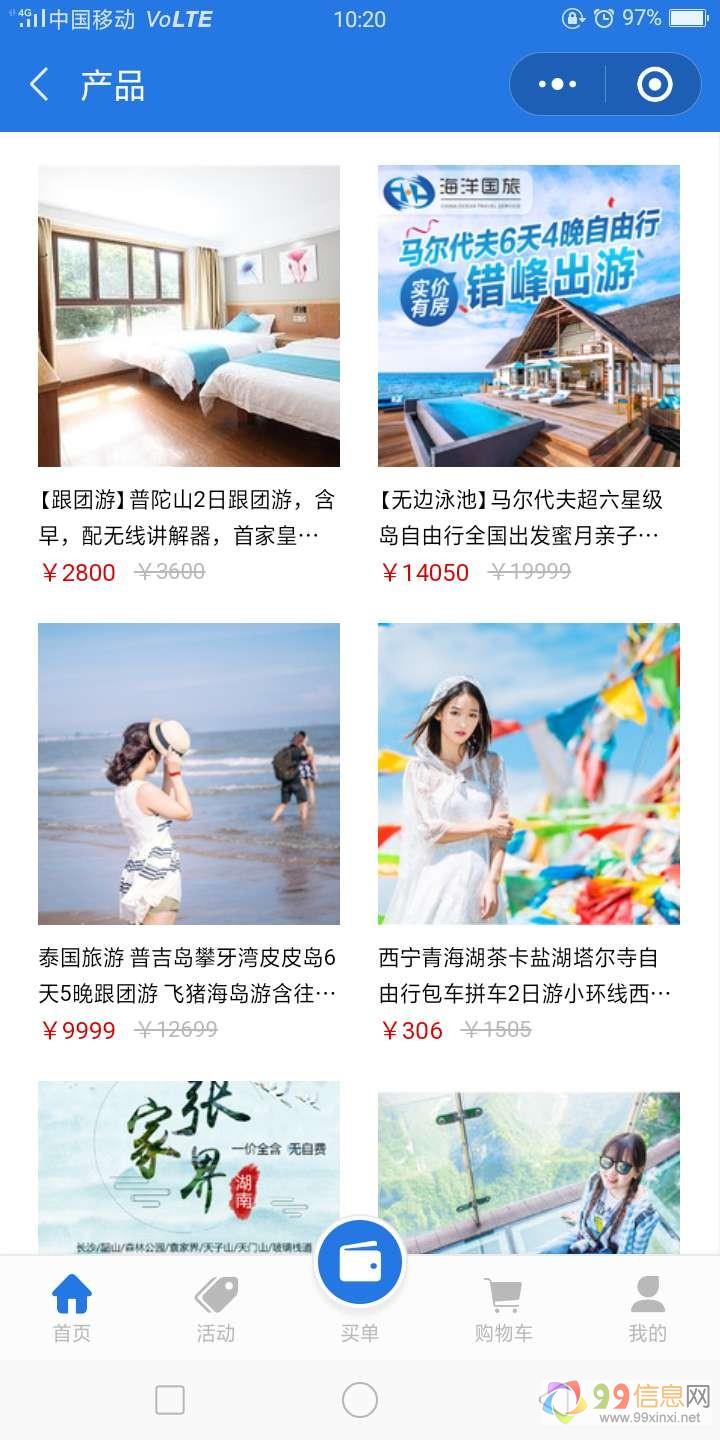Switch to the 首页 tab
This screenshot has height=1440, width=720.
pyautogui.click(x=72, y=1308)
